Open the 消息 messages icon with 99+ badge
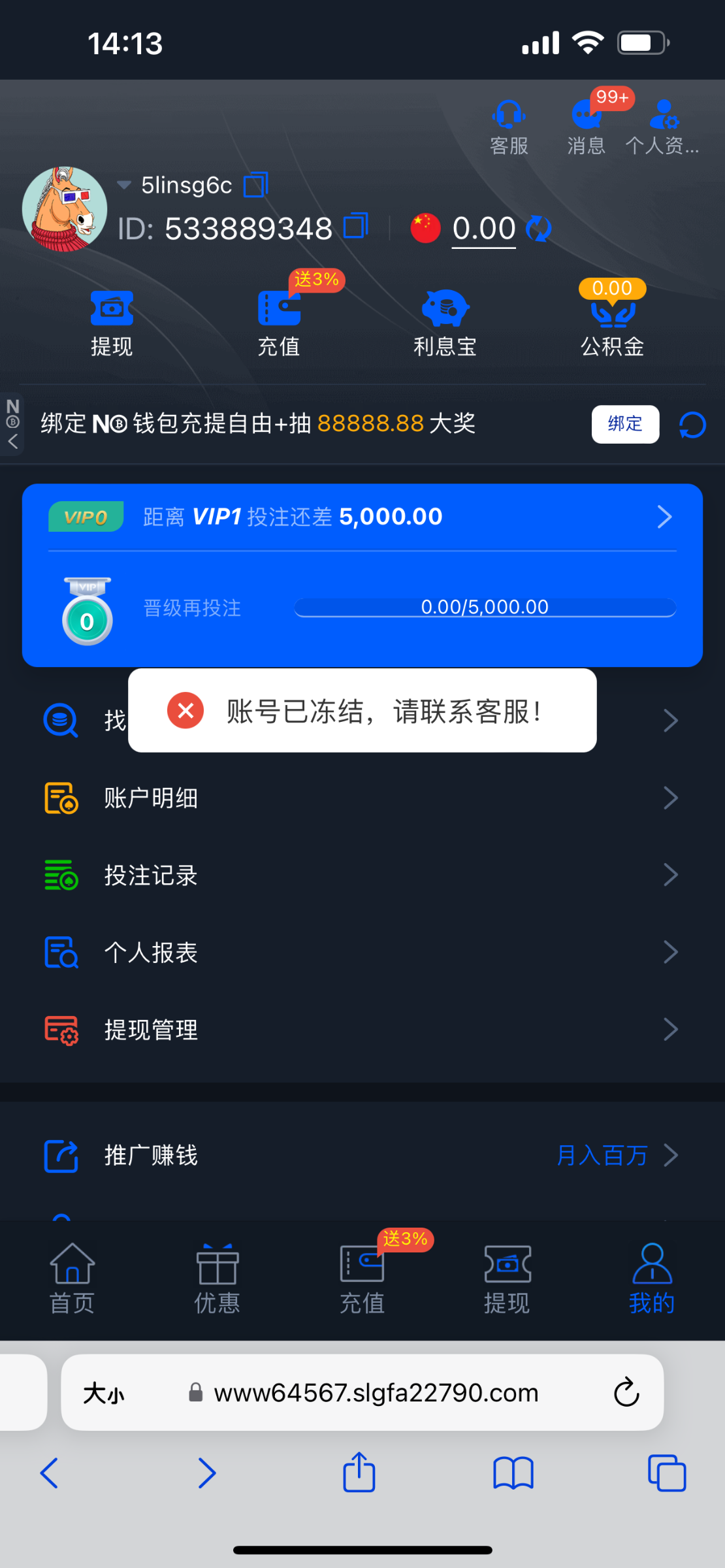This screenshot has height=1568, width=725. point(586,123)
